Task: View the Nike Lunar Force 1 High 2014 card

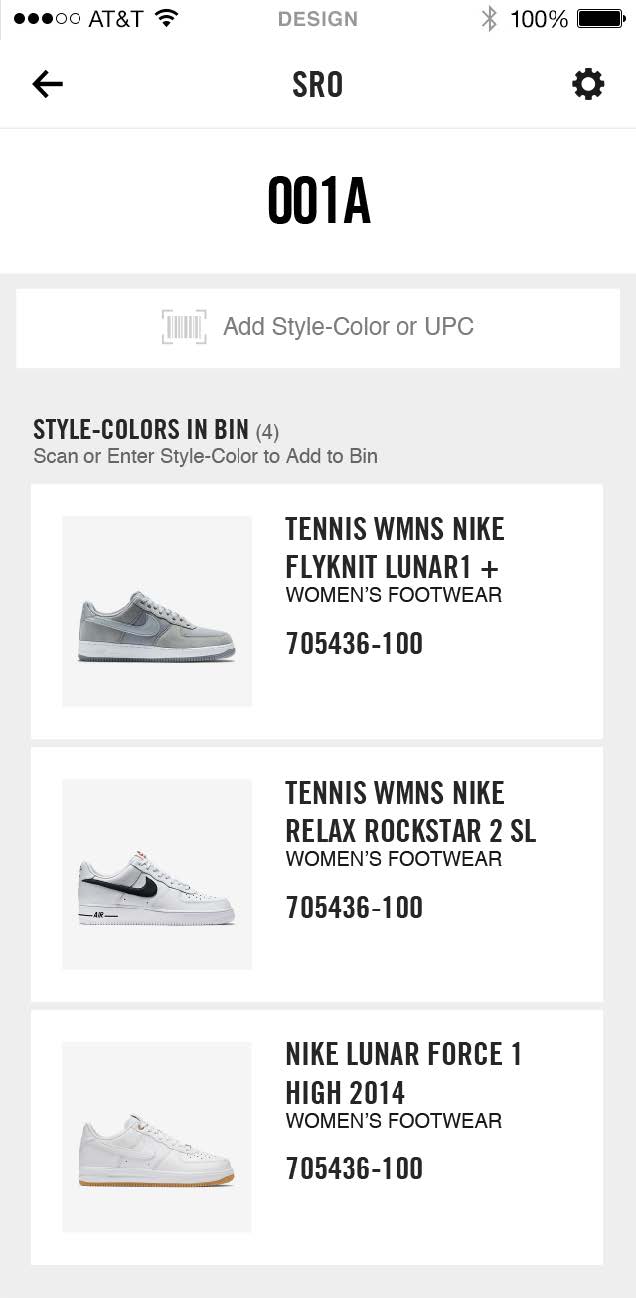Action: pos(317,1137)
